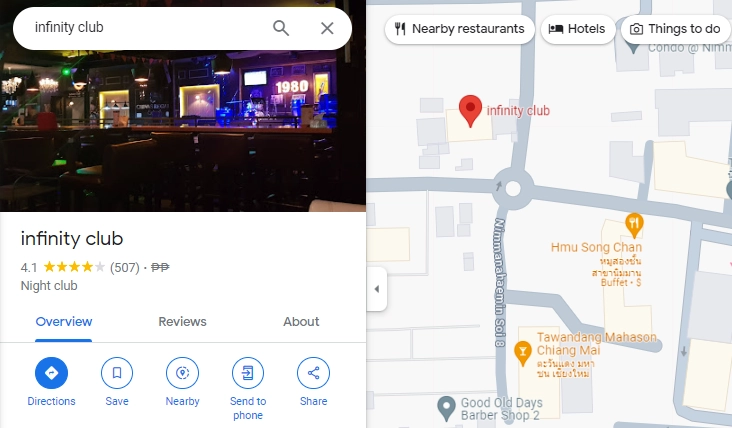732x428 pixels.
Task: Collapse the side panel arrow
Action: tap(377, 289)
